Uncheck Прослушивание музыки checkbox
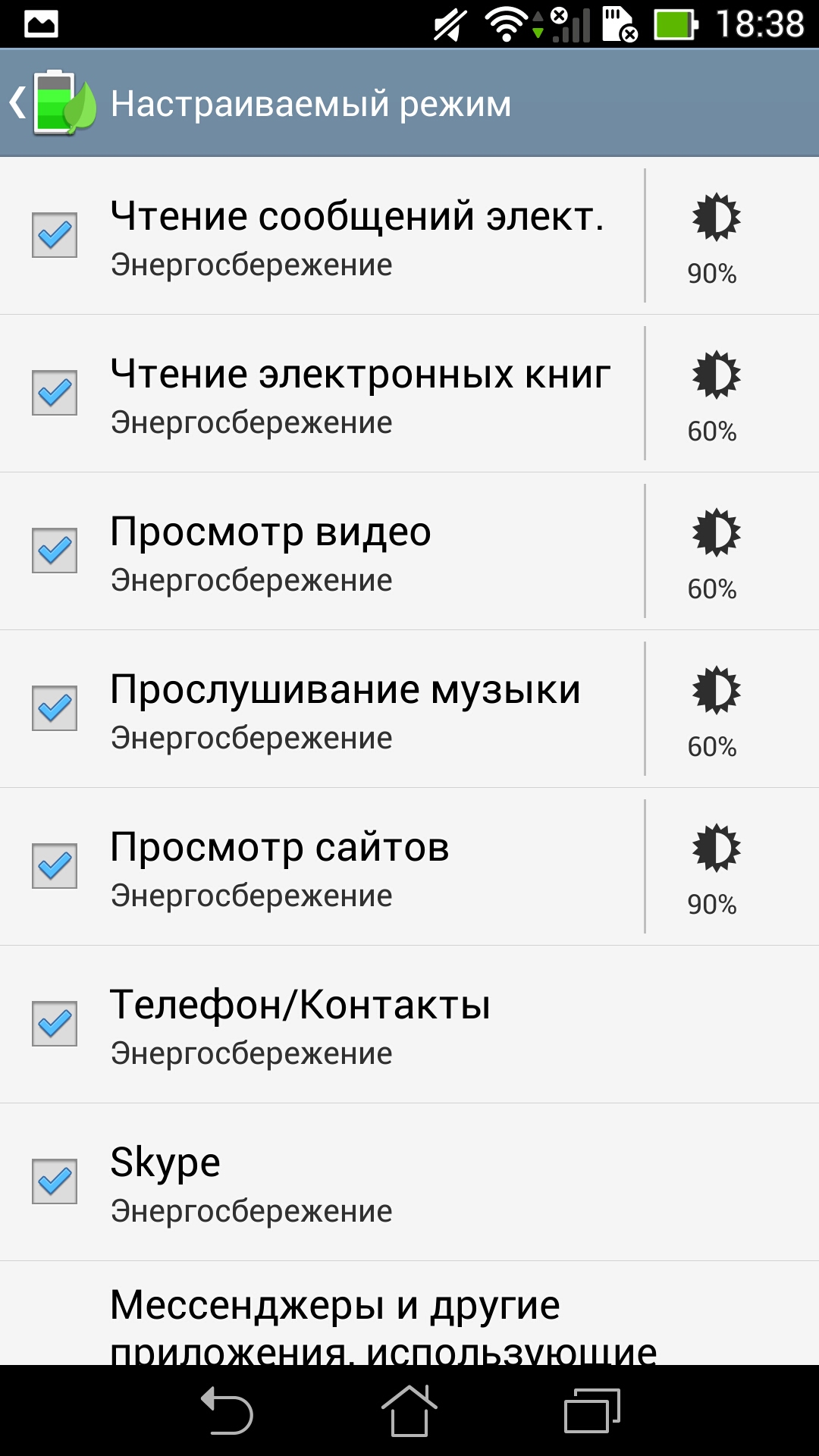 (55, 708)
